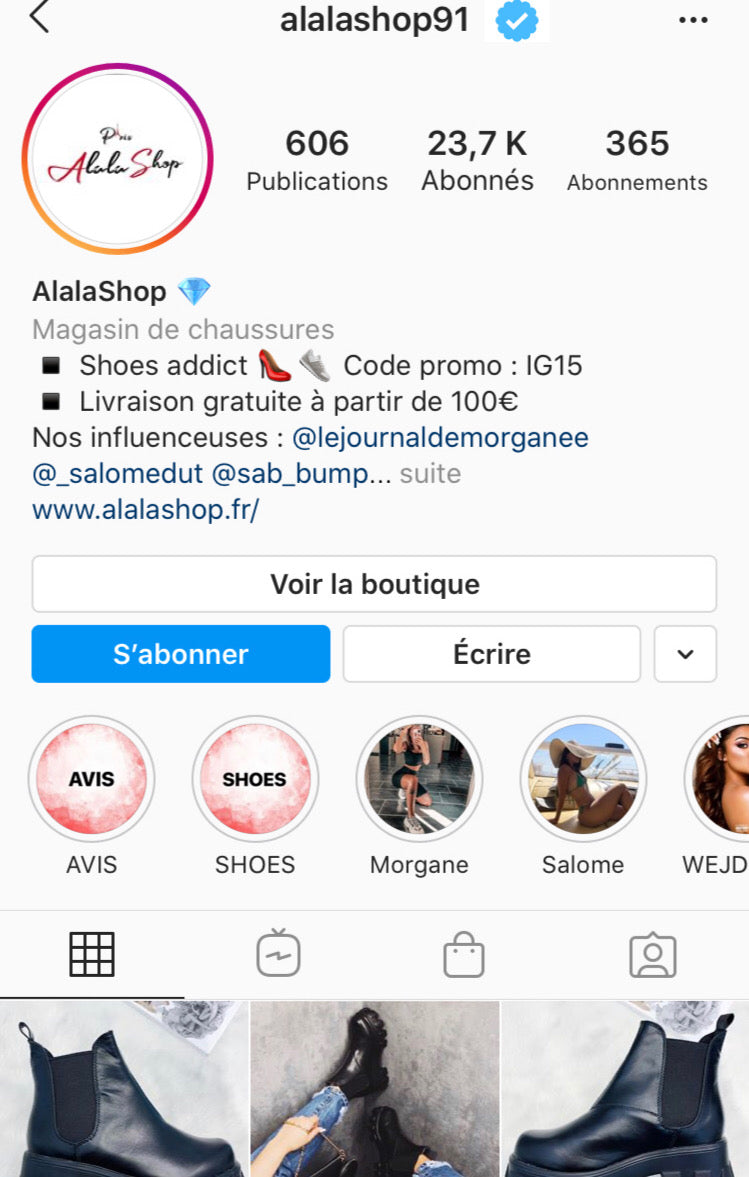Image resolution: width=749 pixels, height=1177 pixels.
Task: Send a message via Écrire
Action: 491,654
